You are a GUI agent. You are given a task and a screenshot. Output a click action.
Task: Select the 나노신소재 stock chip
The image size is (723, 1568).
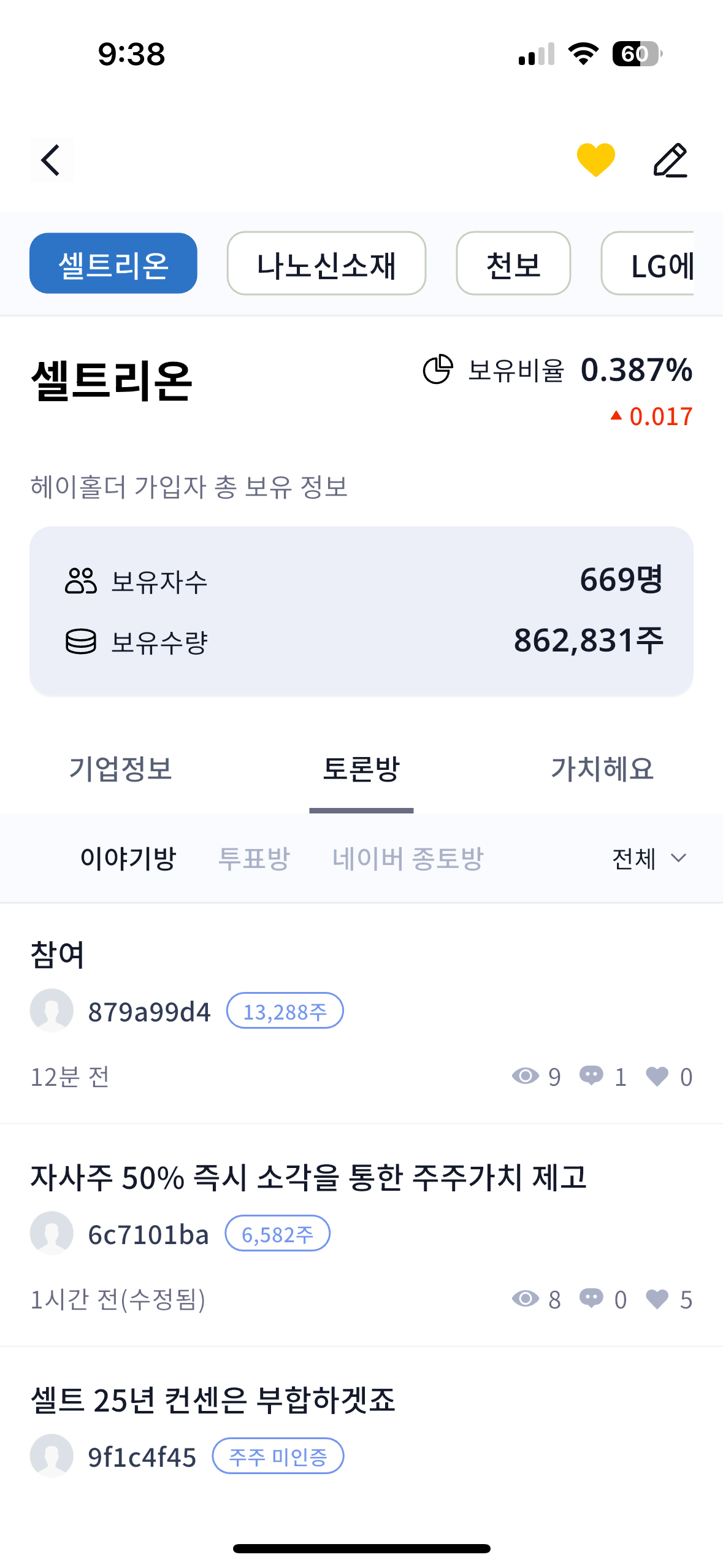click(x=326, y=264)
